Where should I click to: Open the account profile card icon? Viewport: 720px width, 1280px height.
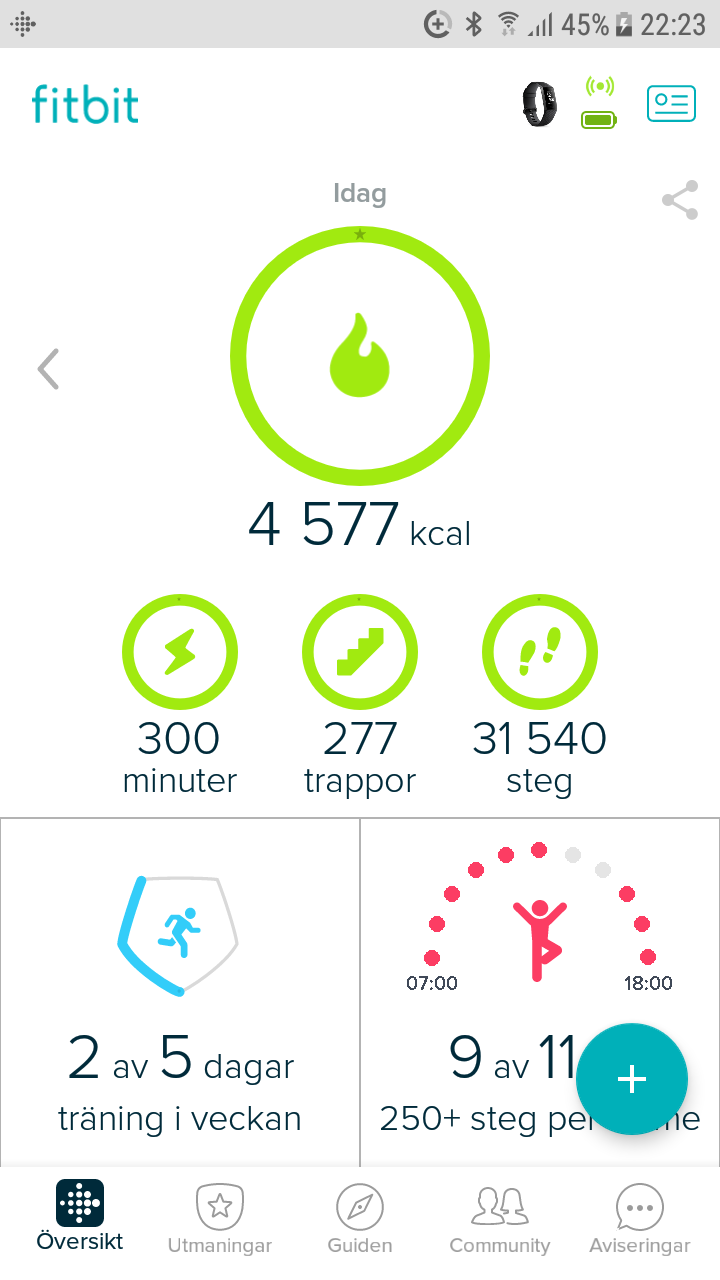pyautogui.click(x=670, y=104)
